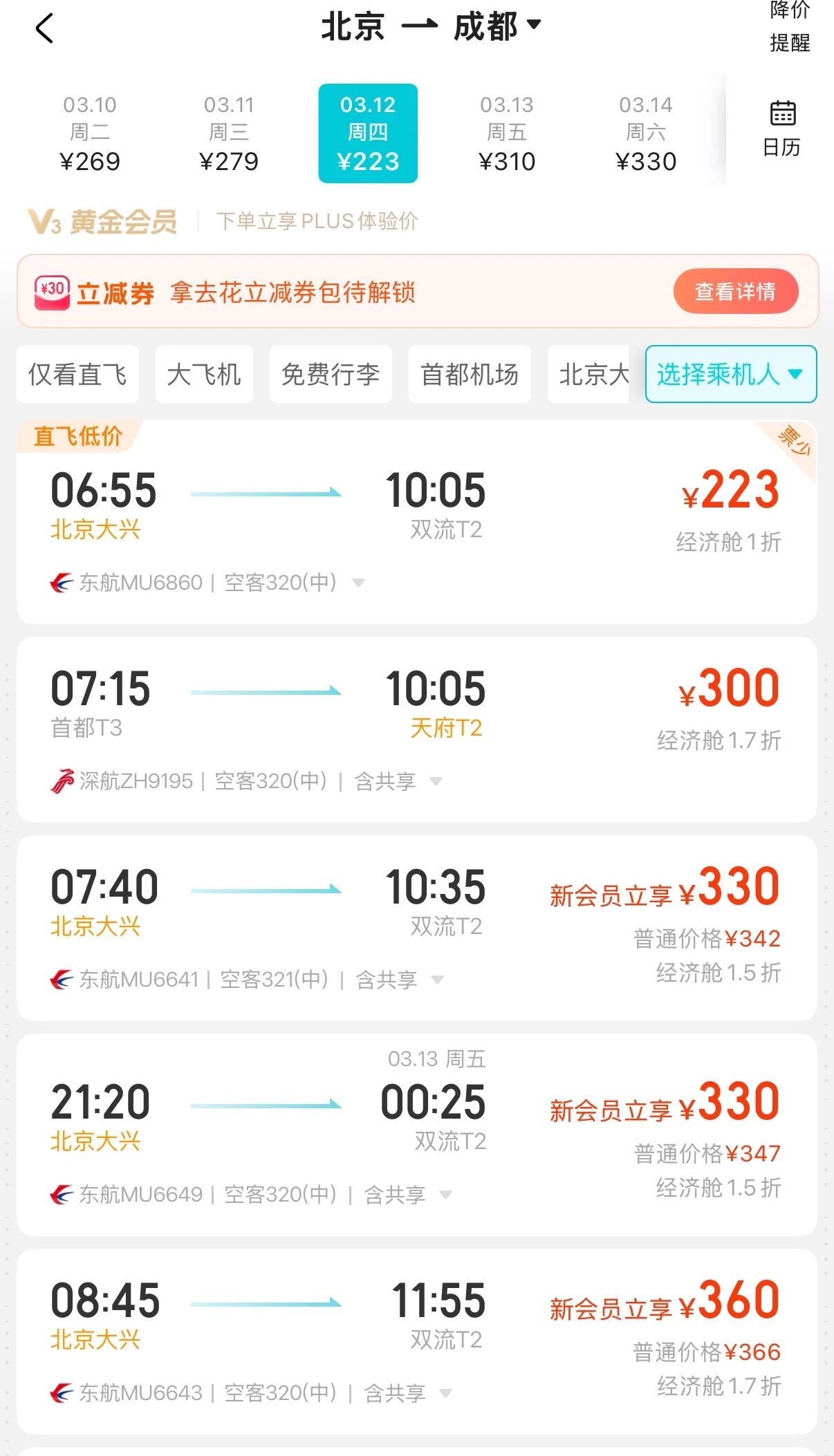834x1456 pixels.
Task: Go back using the top-left arrow
Action: [44, 29]
